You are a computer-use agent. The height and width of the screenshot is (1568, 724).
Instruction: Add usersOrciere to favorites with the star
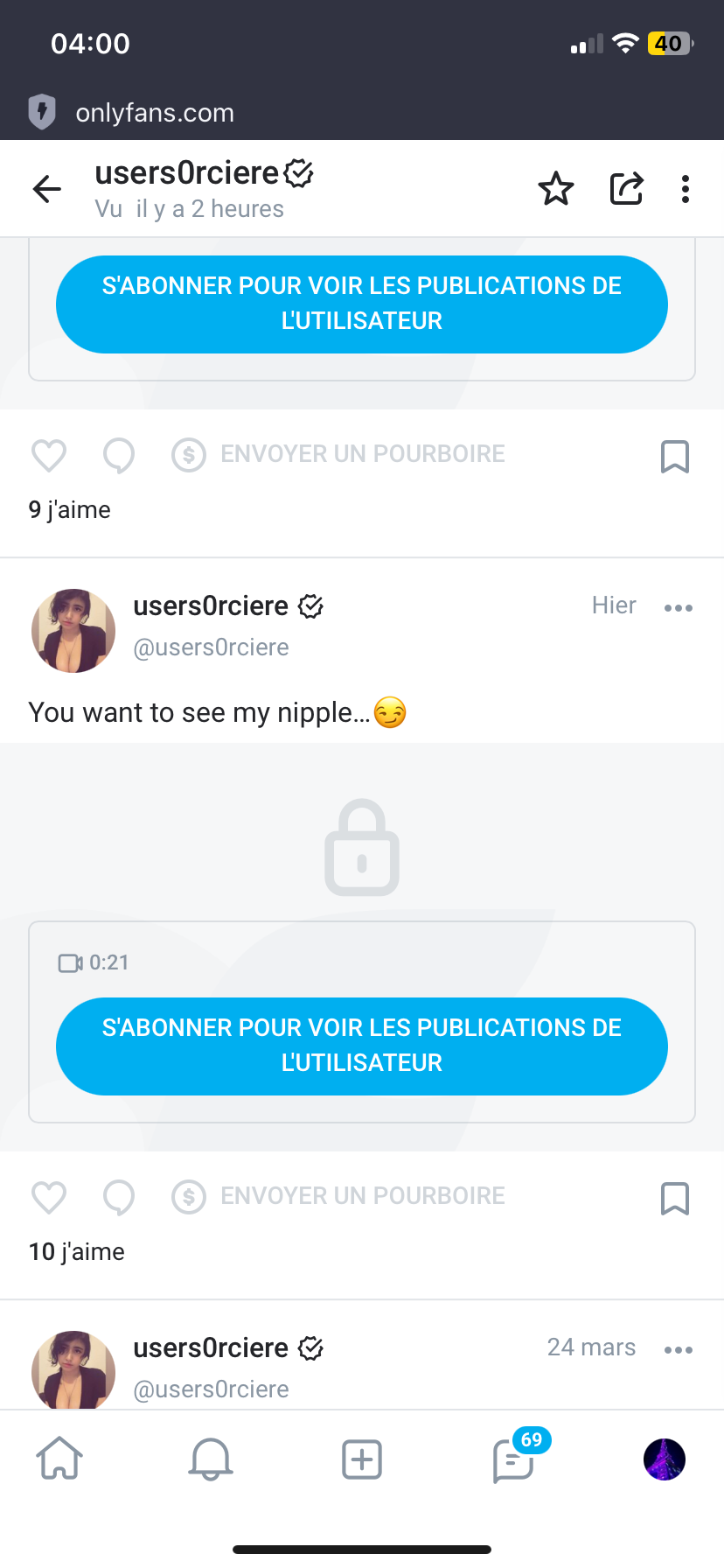click(x=555, y=189)
